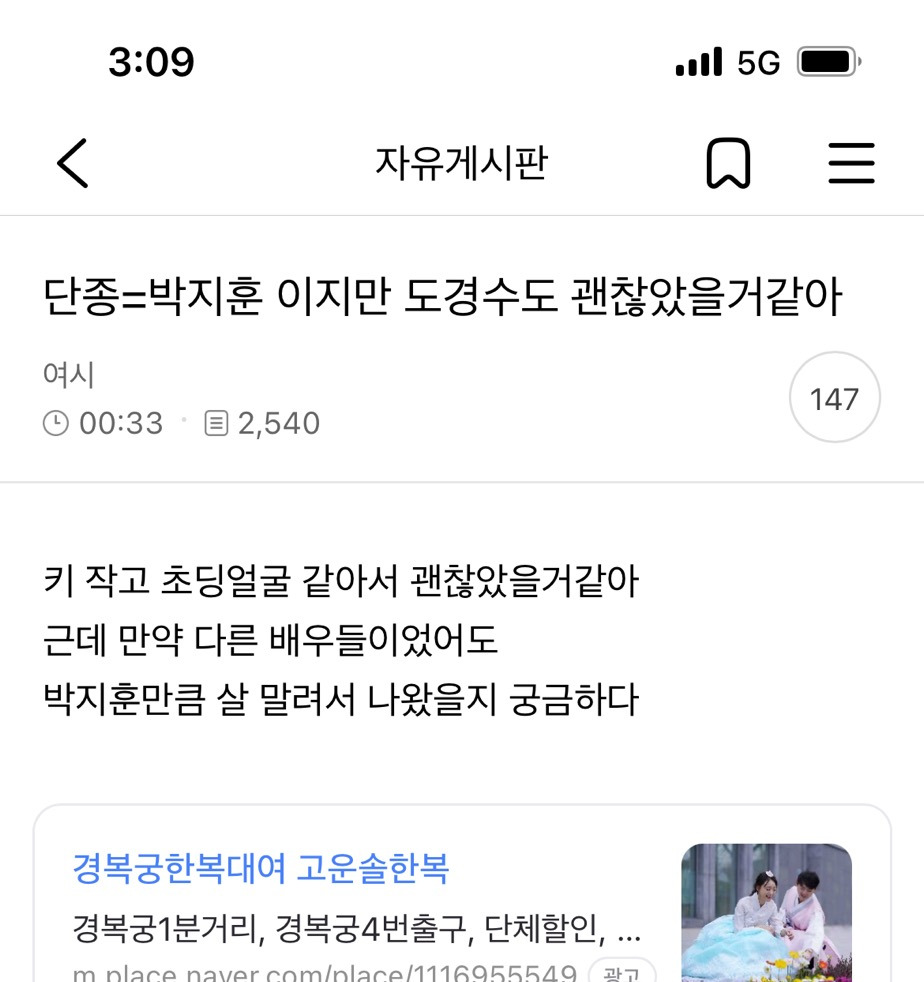Open the 147 comments bubble
The image size is (924, 982).
click(x=834, y=397)
